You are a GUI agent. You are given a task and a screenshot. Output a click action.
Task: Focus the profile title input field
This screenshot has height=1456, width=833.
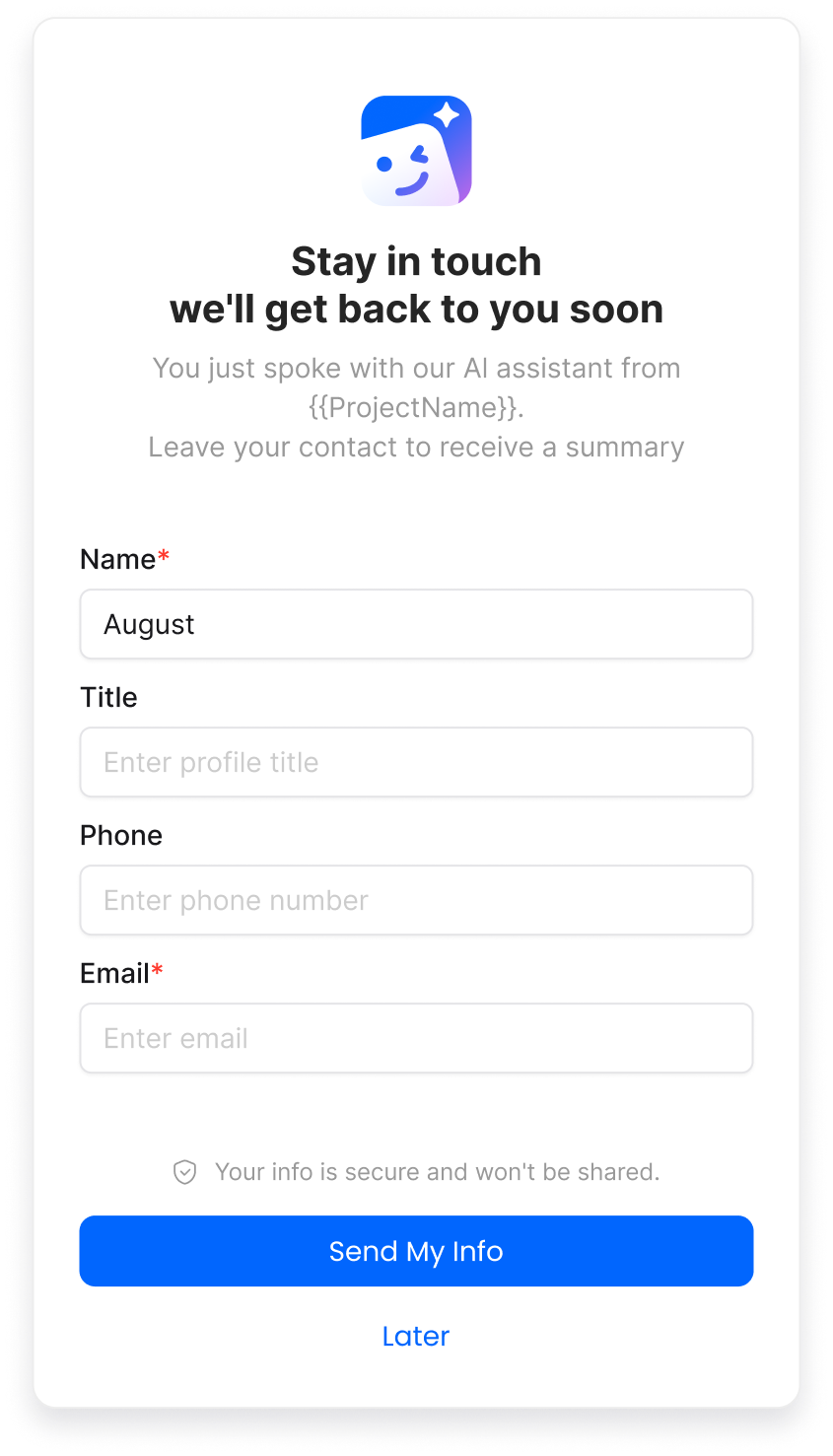(416, 762)
